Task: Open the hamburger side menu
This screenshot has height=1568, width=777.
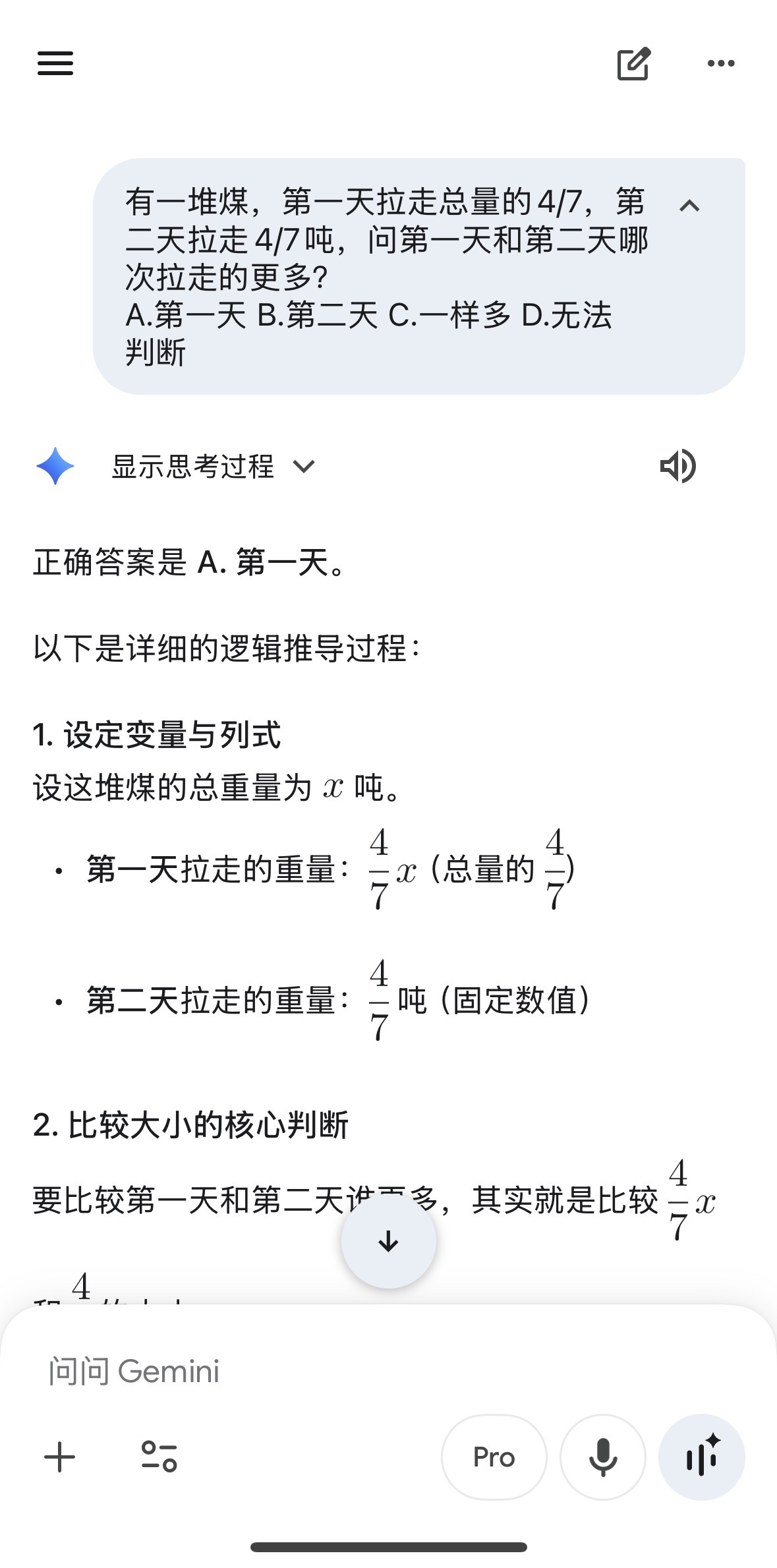Action: click(x=55, y=63)
